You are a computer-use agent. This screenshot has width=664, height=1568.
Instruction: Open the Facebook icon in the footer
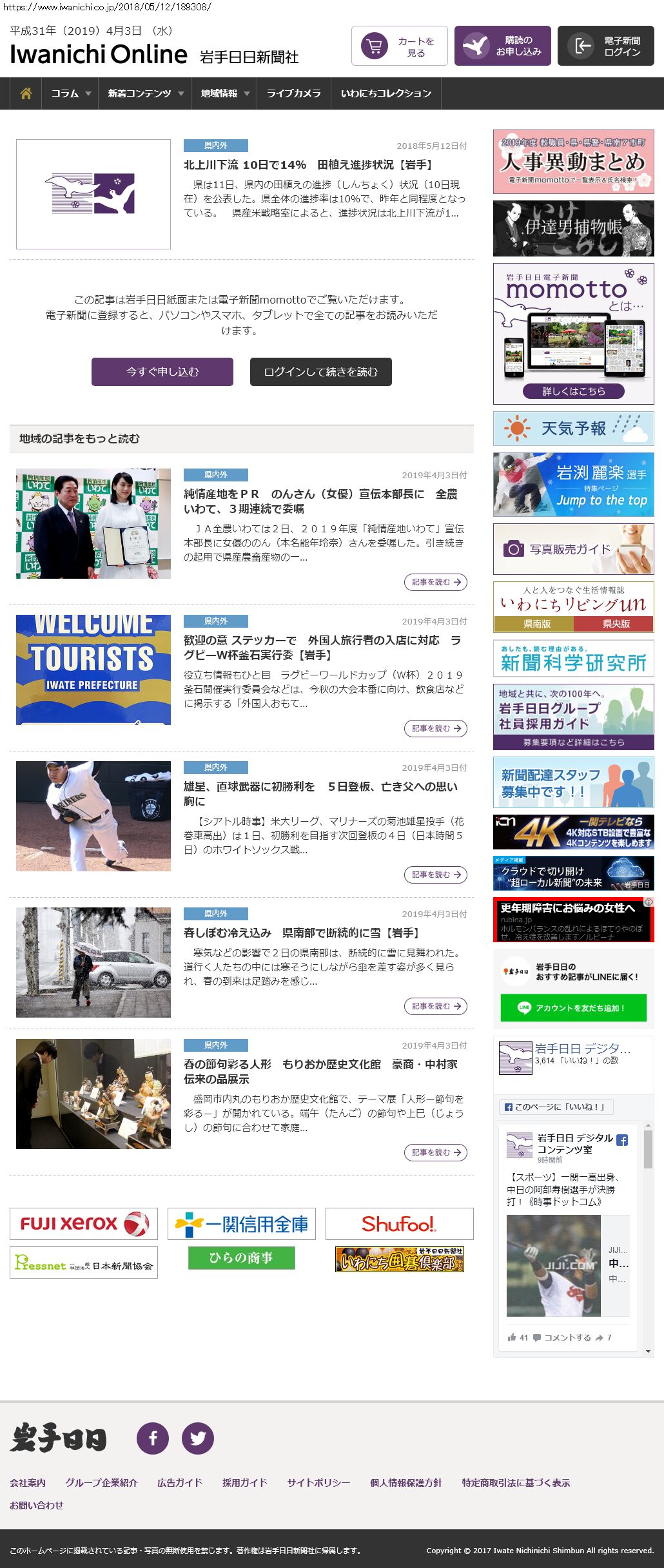pos(153,1438)
